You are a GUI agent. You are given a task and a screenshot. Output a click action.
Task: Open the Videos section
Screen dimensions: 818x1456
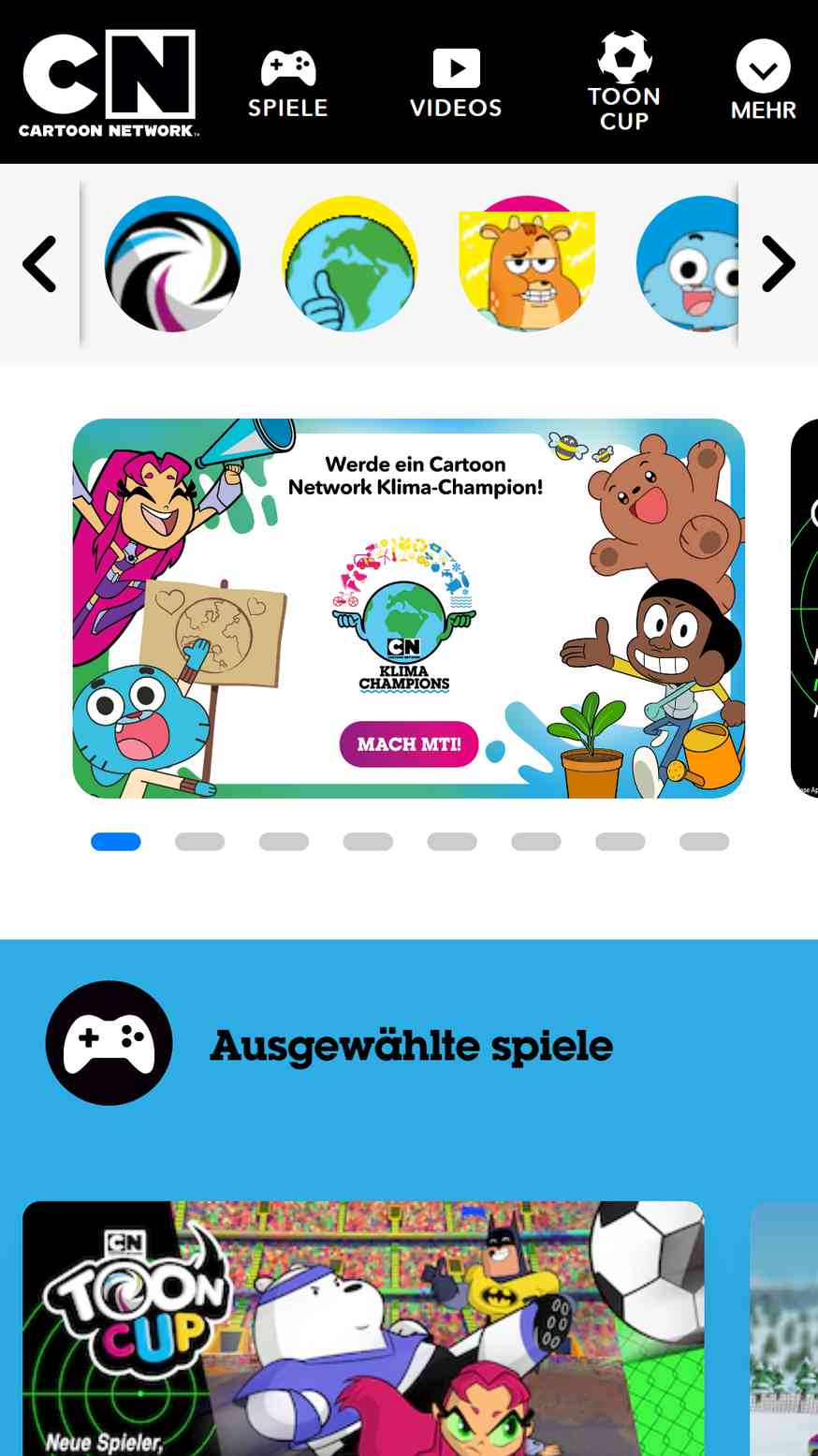tap(456, 84)
